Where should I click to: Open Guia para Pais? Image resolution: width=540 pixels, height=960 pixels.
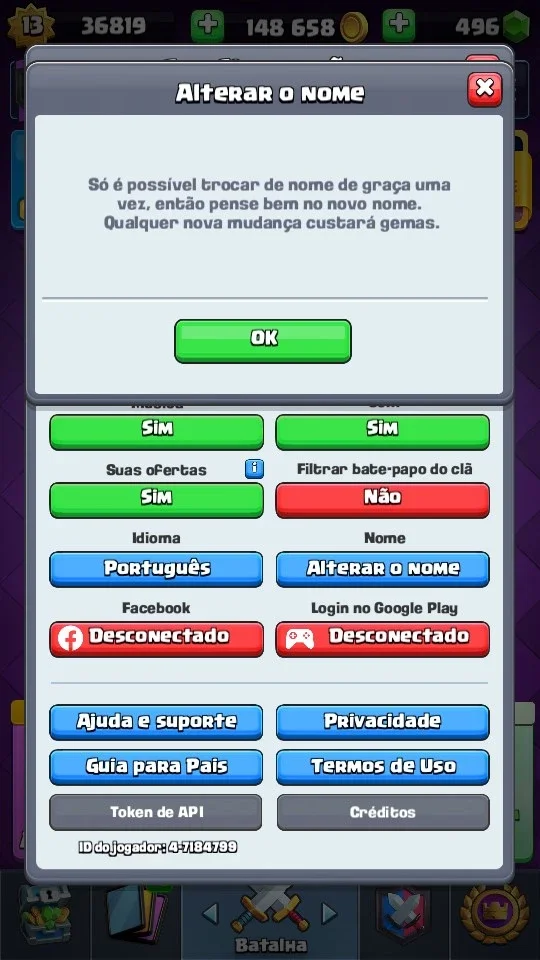[x=156, y=767]
